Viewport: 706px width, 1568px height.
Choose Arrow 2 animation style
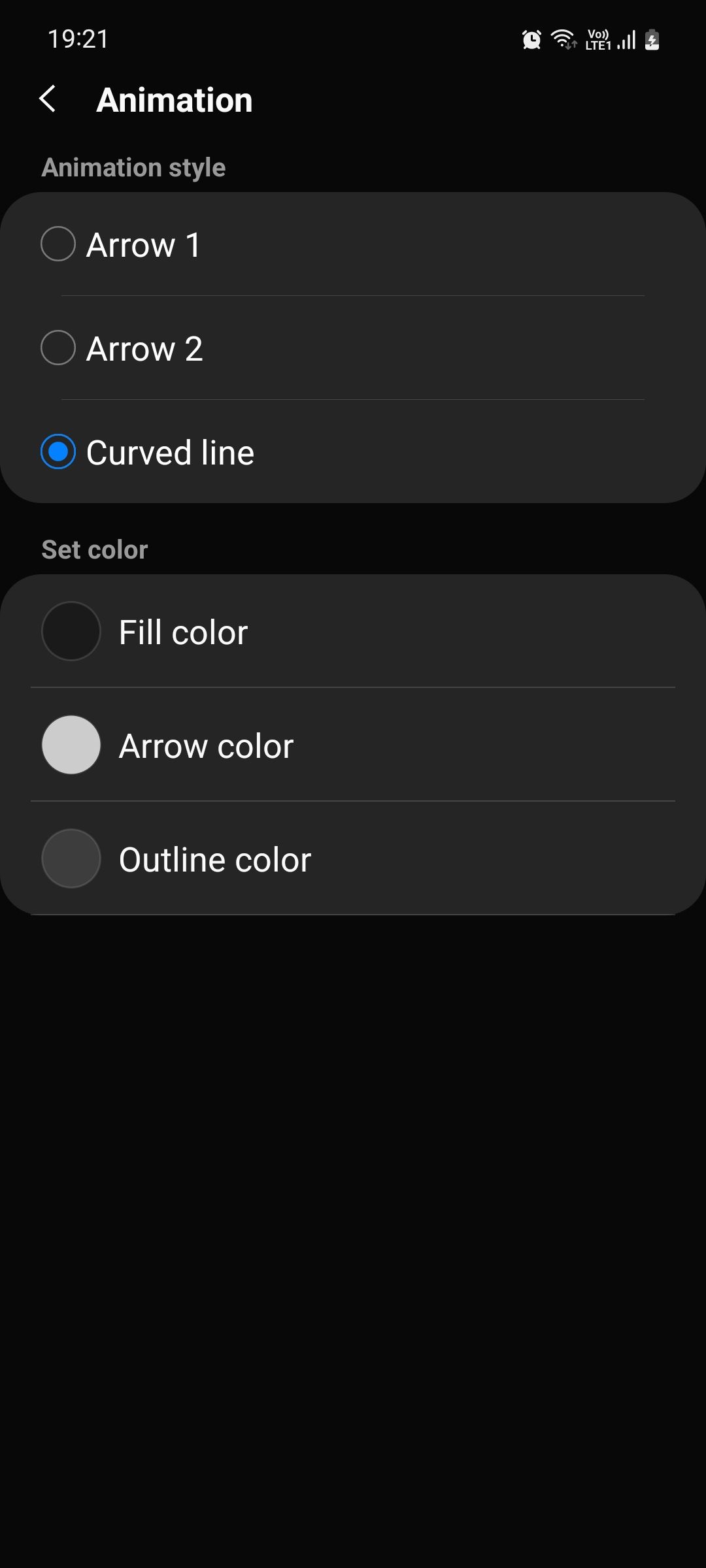[x=58, y=348]
